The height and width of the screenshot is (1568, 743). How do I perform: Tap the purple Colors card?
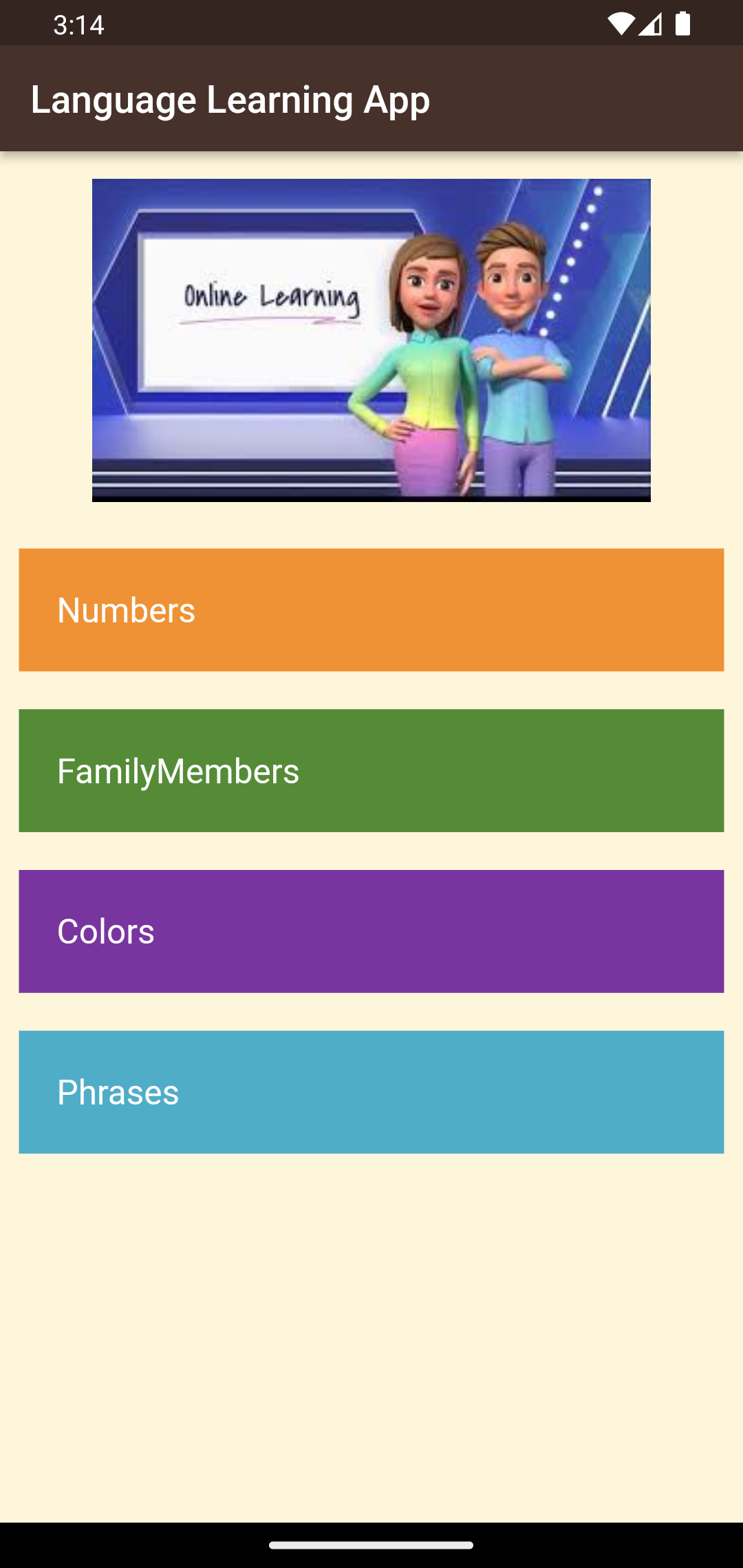[371, 931]
